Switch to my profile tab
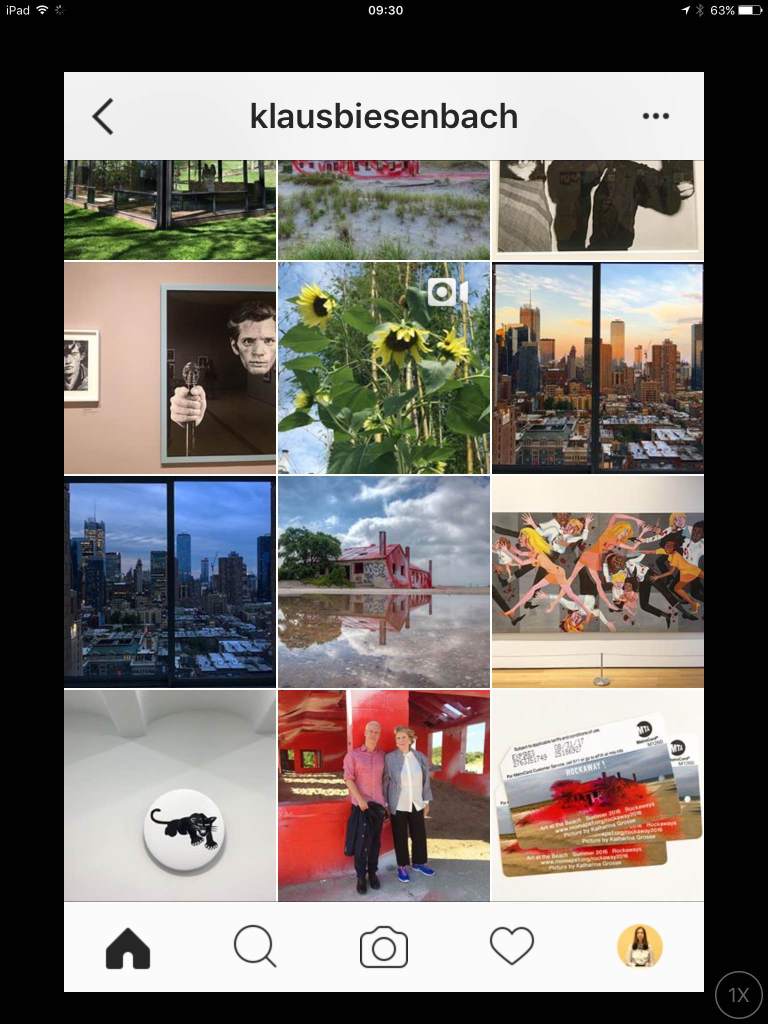Image resolution: width=768 pixels, height=1024 pixels. click(x=640, y=947)
